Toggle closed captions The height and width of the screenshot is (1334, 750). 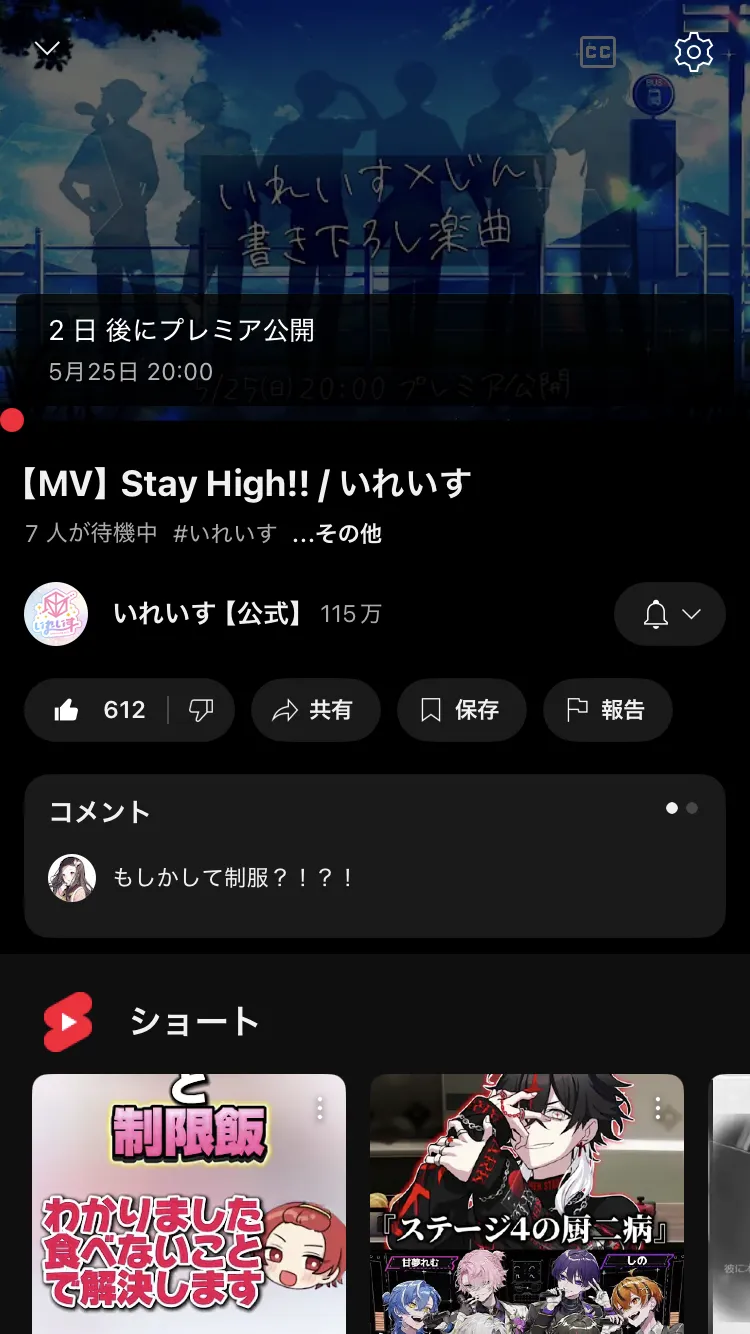tap(597, 52)
